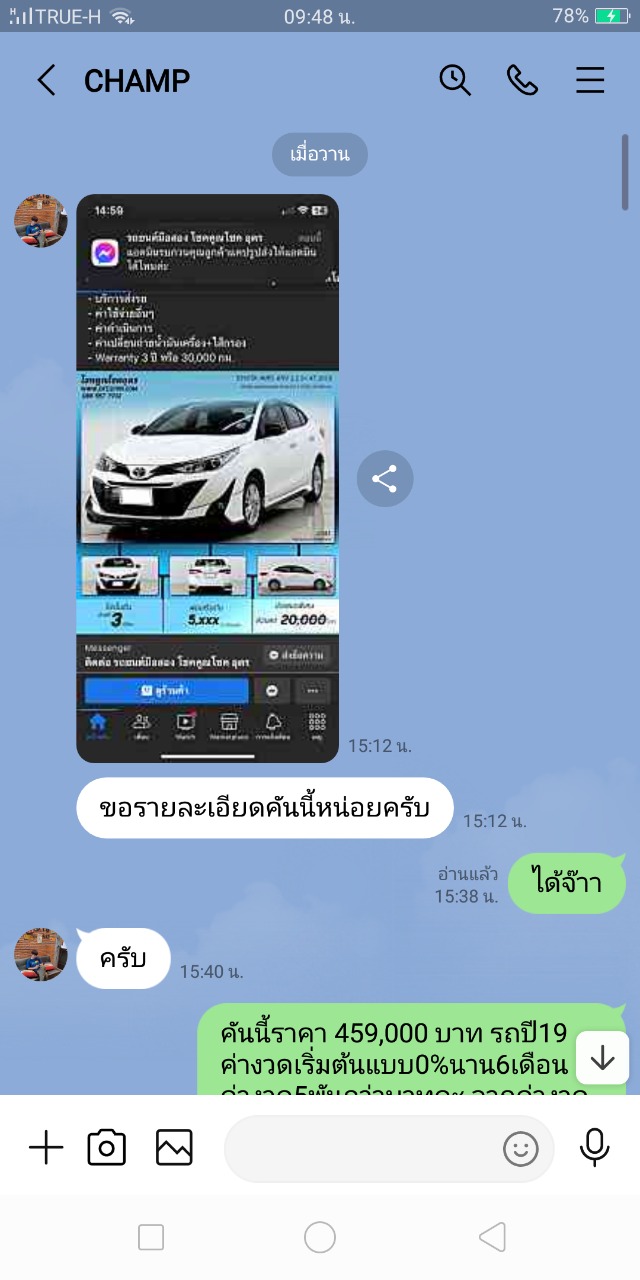Viewport: 640px width, 1280px height.
Task: Start a voice call with CHAMP
Action: [522, 80]
